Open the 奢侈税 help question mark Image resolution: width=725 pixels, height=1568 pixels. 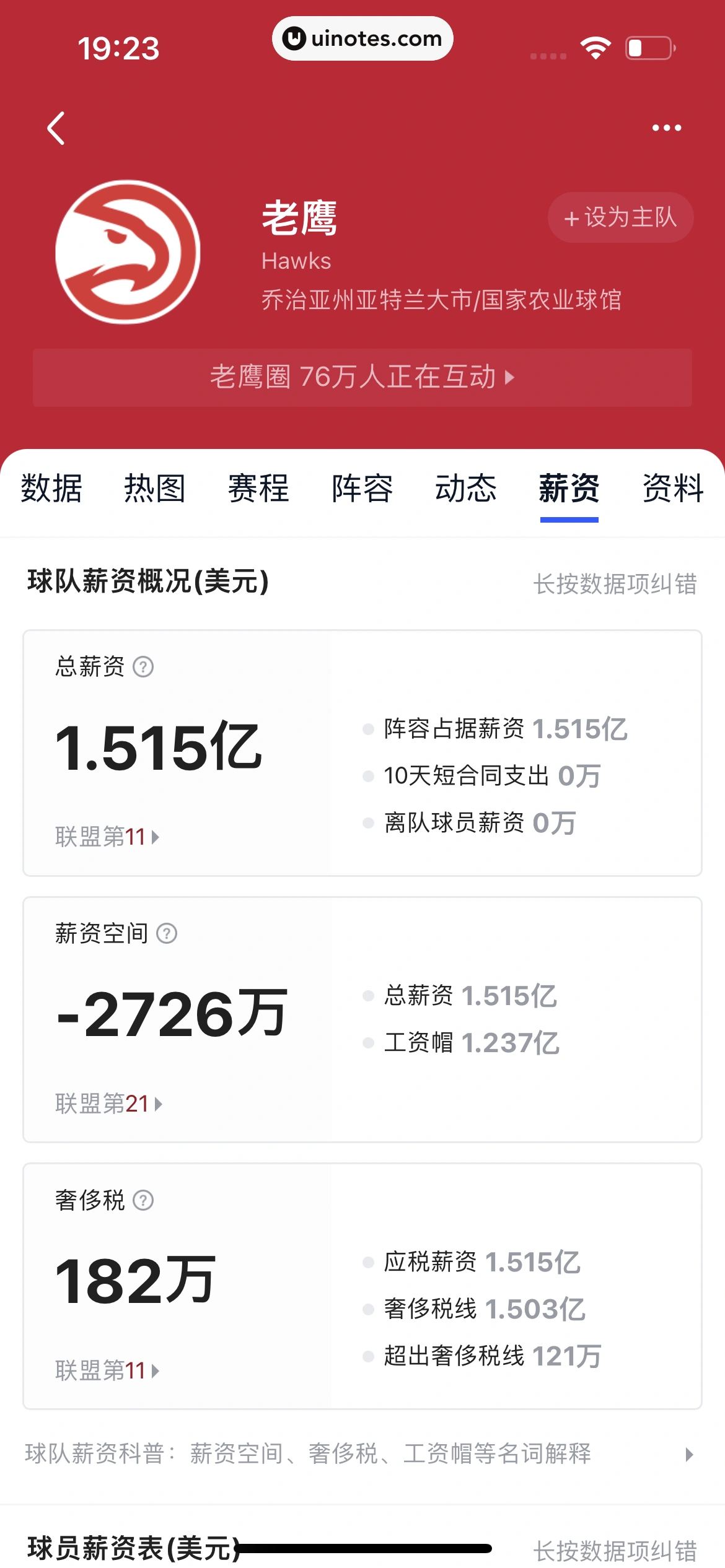144,1201
